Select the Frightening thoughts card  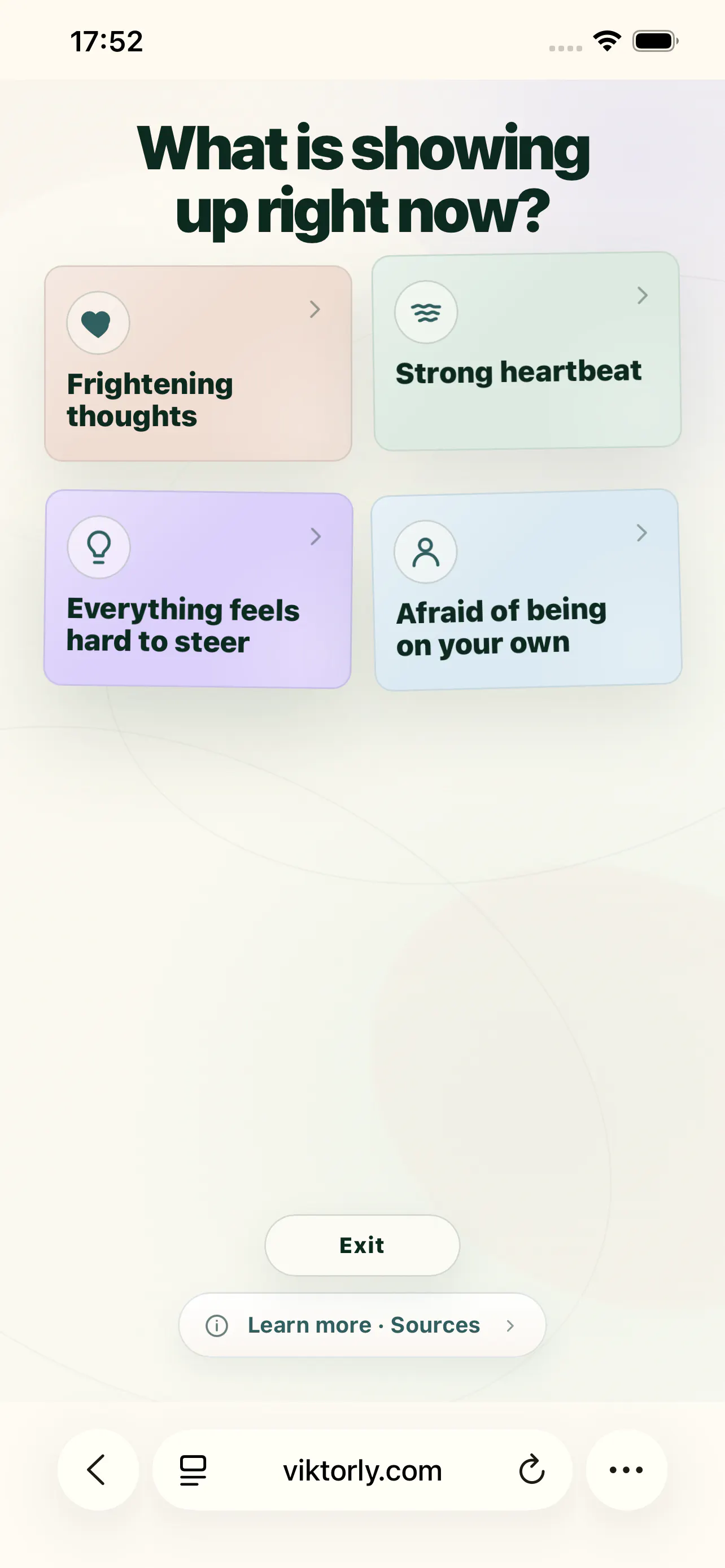(198, 363)
